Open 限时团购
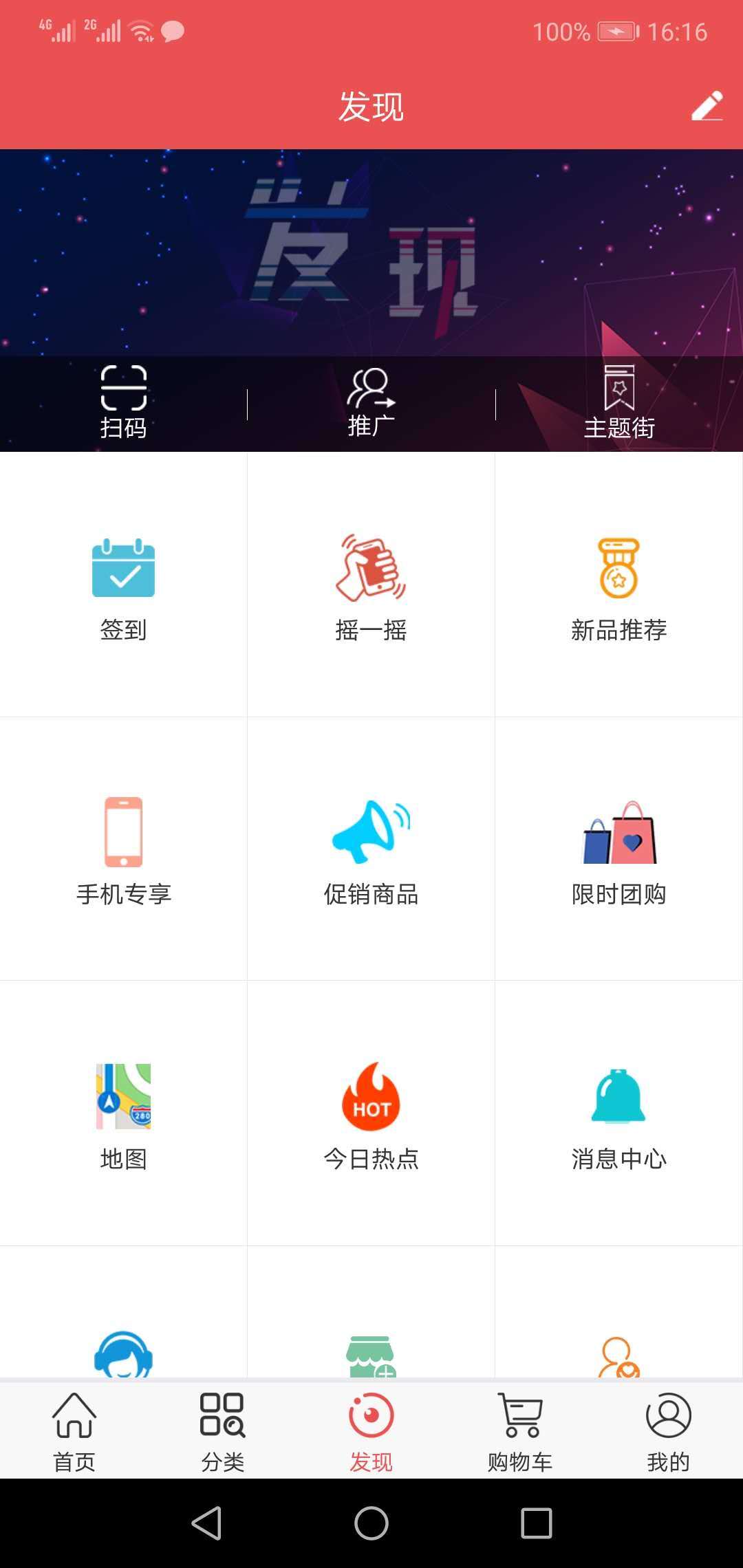The image size is (743, 1568). tap(619, 849)
